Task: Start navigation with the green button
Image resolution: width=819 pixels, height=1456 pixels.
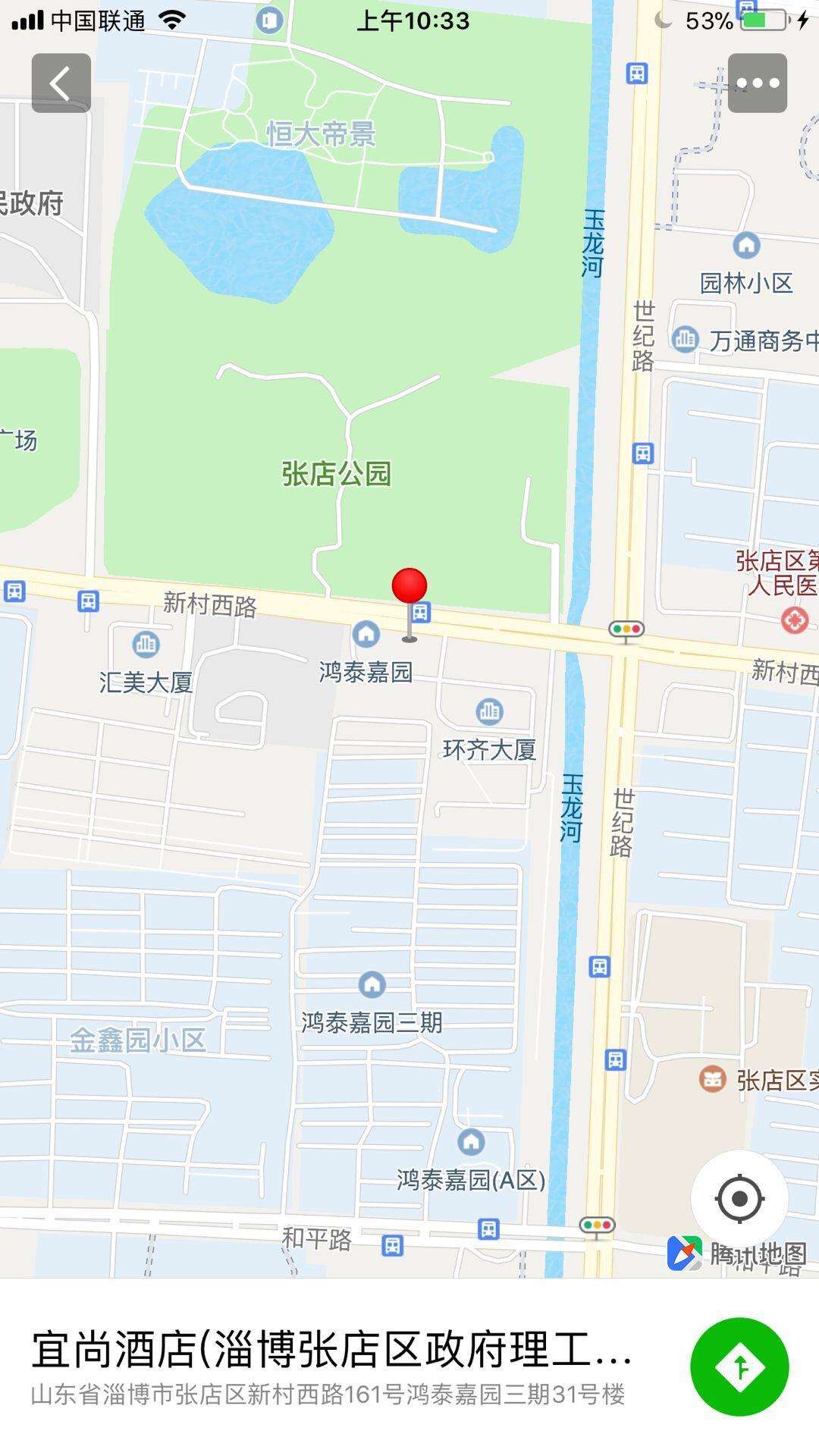Action: (739, 1367)
